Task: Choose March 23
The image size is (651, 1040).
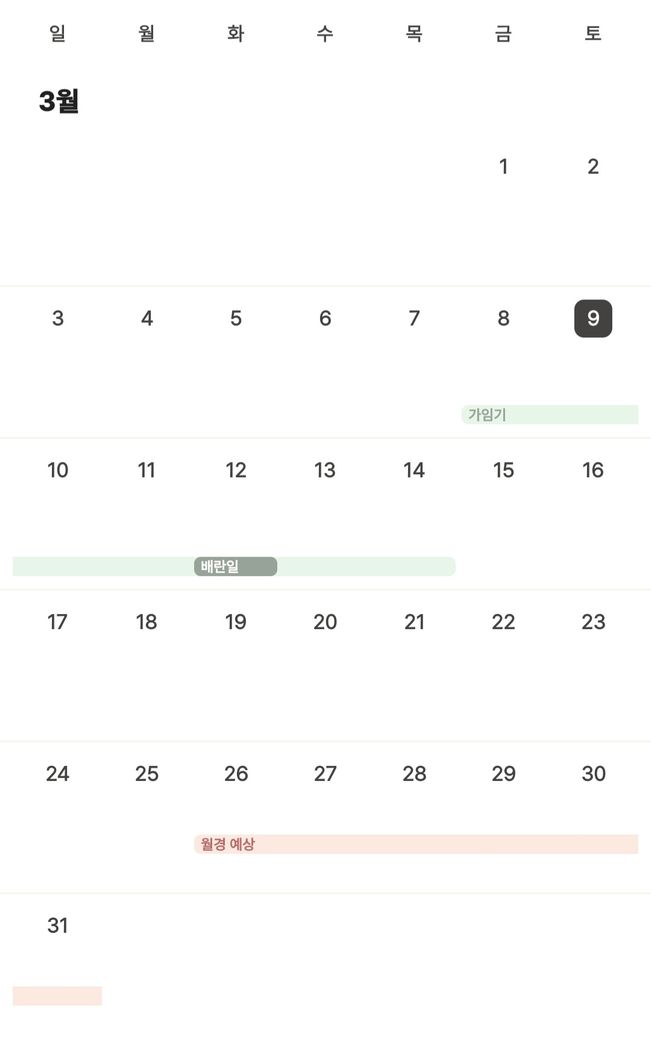Action: (x=593, y=622)
